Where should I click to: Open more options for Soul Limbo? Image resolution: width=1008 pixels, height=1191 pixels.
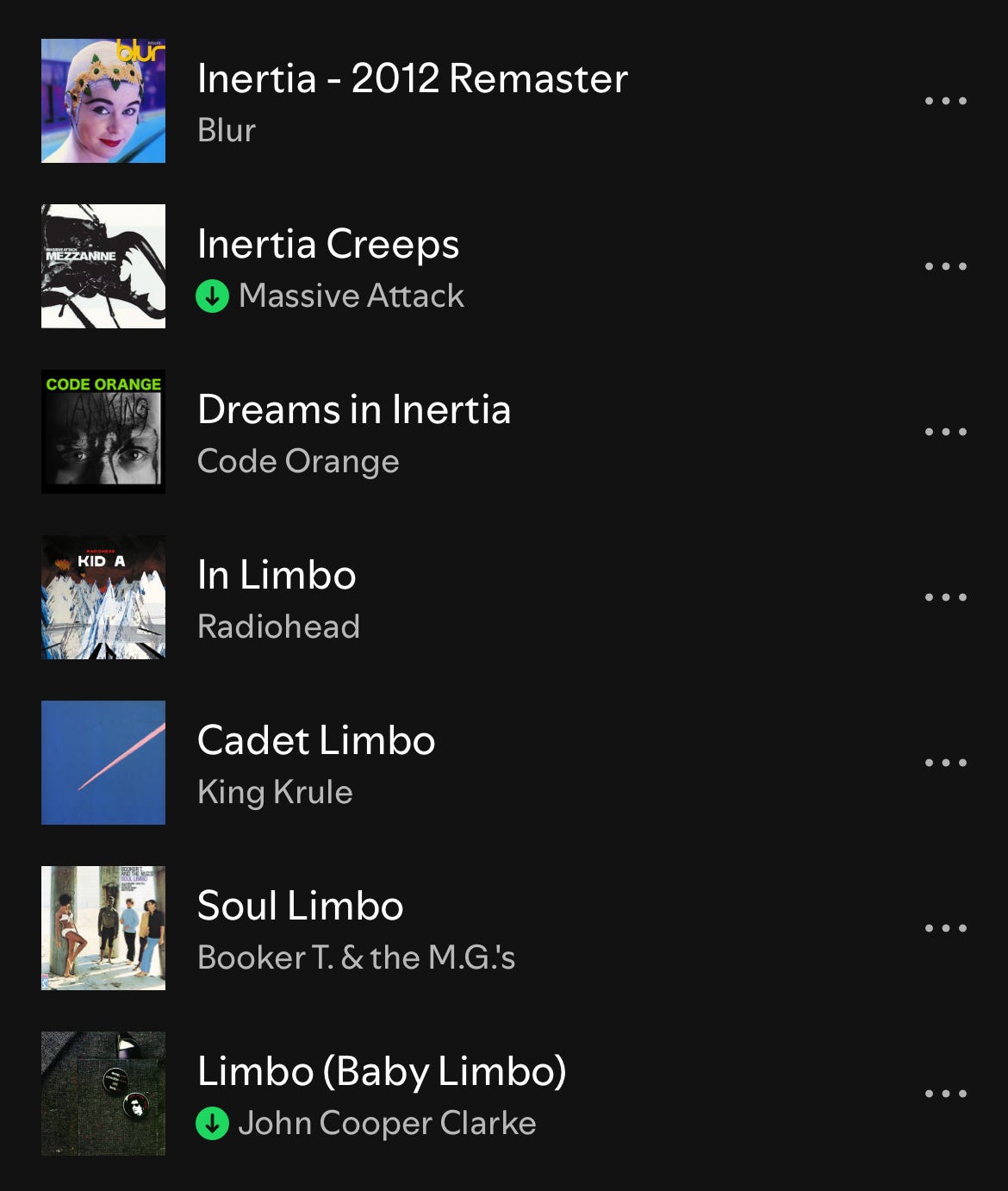pos(945,928)
